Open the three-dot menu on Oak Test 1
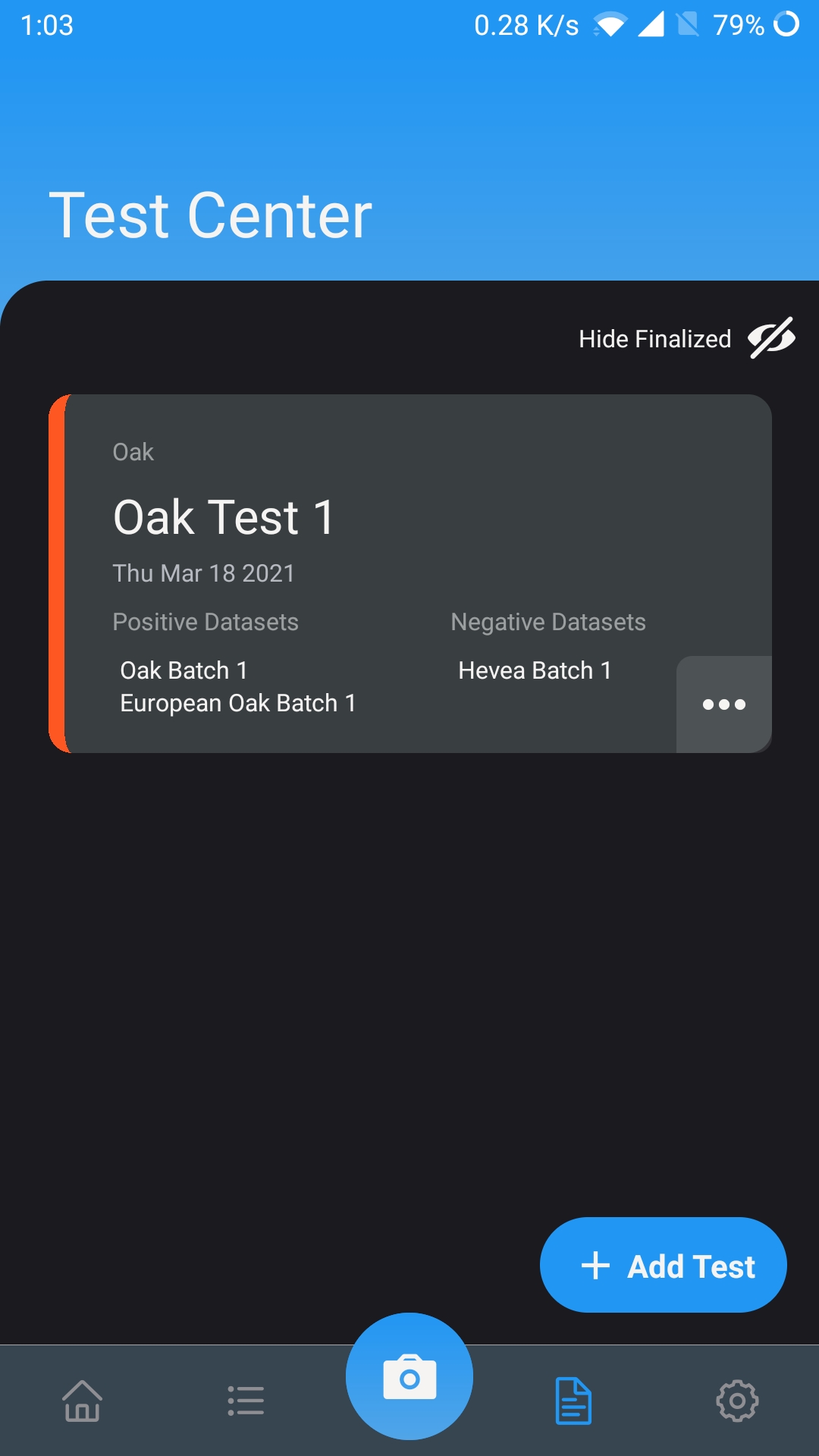Screen dimensions: 819x1456 click(x=723, y=704)
